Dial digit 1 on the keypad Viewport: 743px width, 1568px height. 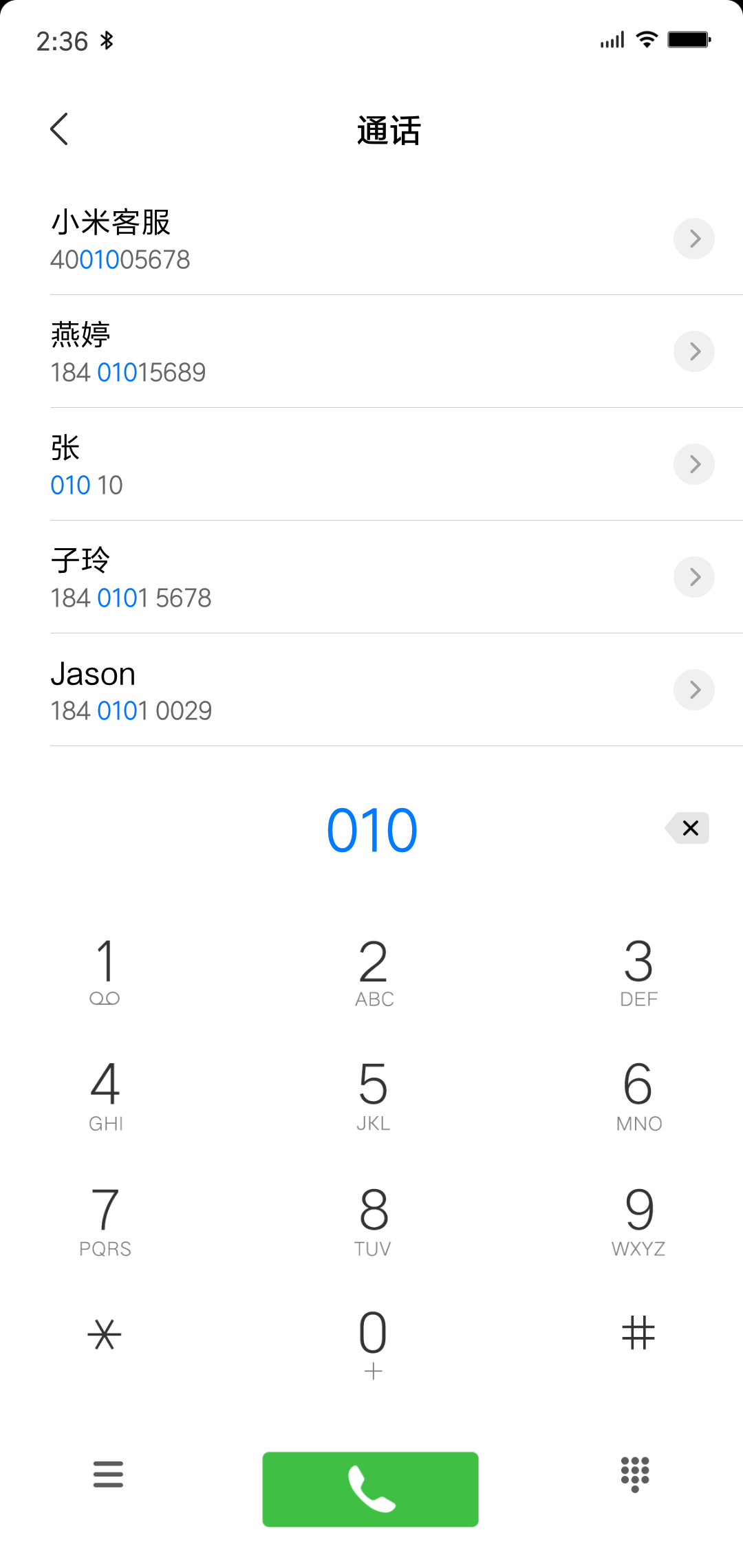(105, 971)
